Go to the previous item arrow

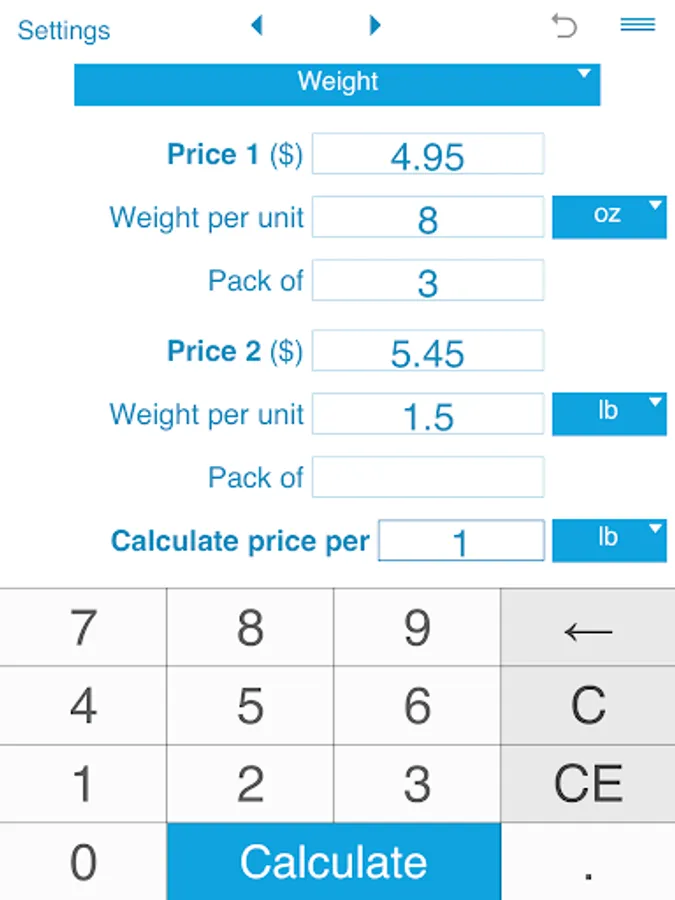[x=257, y=25]
